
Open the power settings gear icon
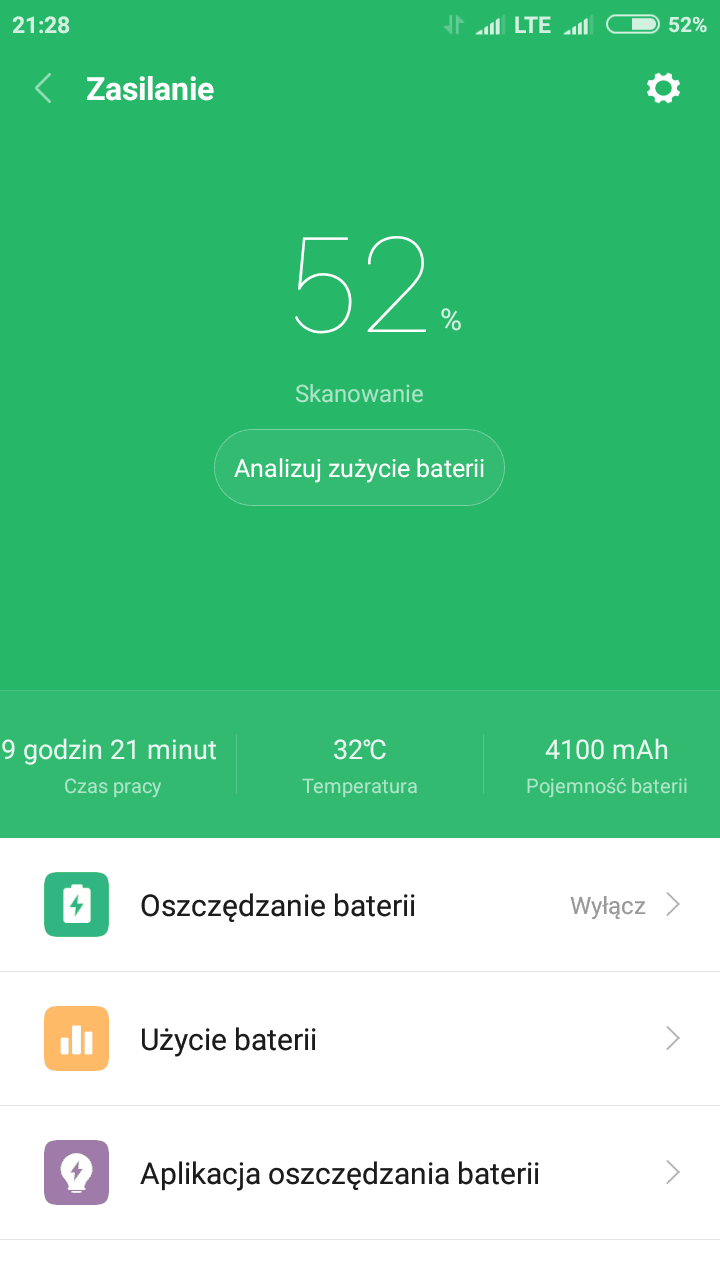pyautogui.click(x=663, y=89)
